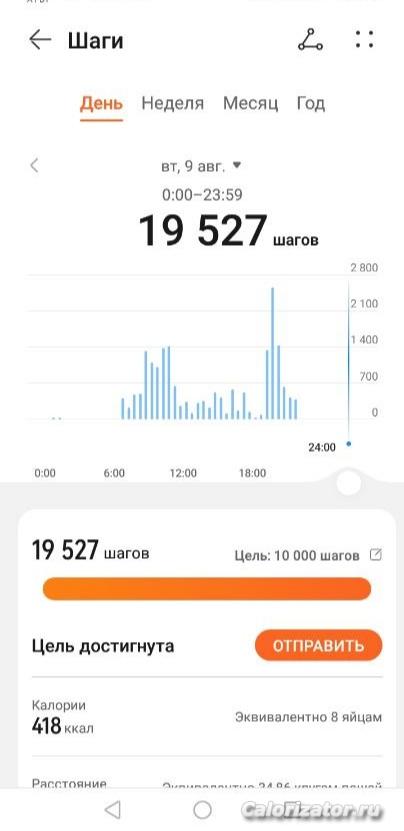Screen dimensions: 404x831
Task: Tap the system back button
Action: pos(112,809)
